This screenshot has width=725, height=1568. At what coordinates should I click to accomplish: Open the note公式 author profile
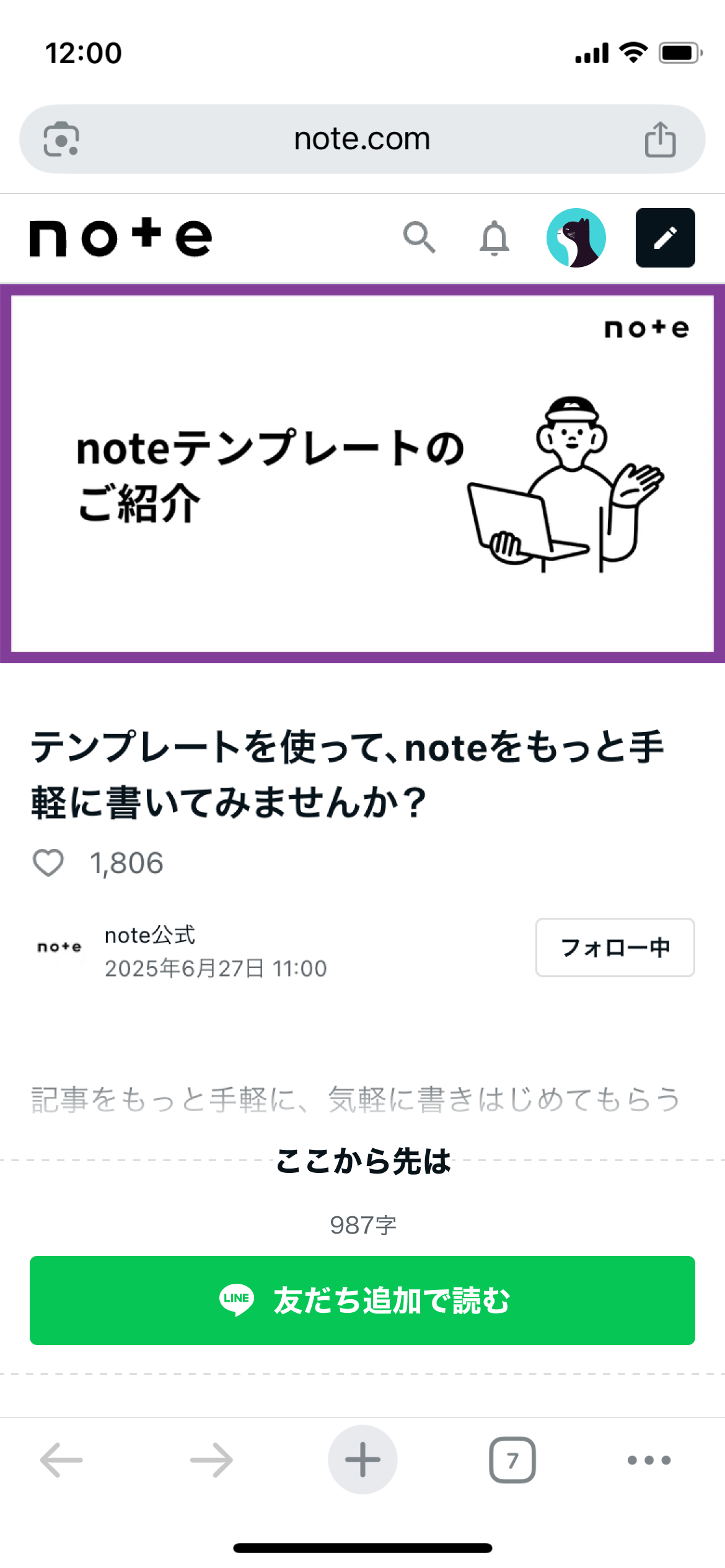[150, 935]
